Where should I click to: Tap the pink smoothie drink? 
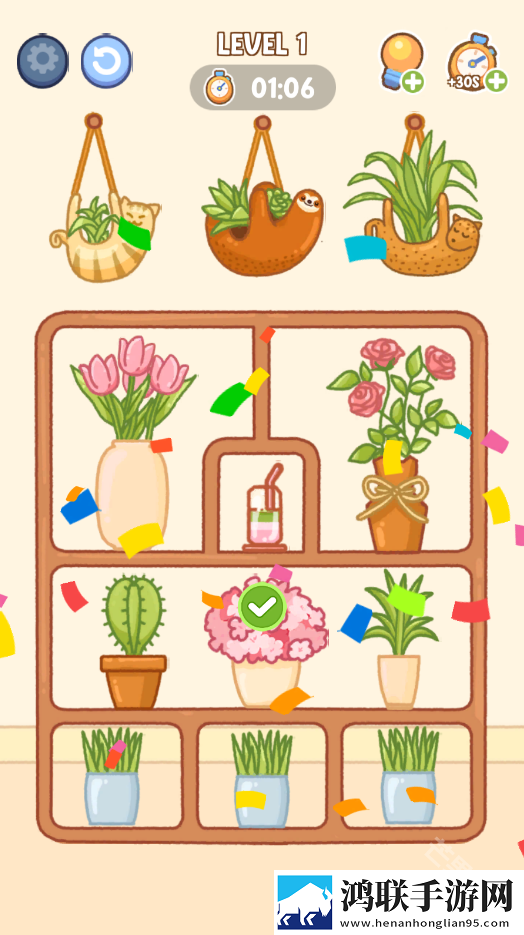[265, 507]
